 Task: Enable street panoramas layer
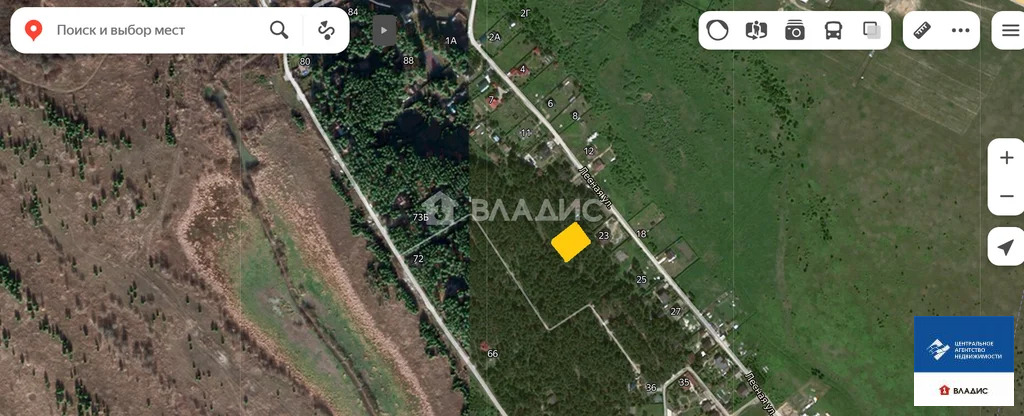(756, 30)
